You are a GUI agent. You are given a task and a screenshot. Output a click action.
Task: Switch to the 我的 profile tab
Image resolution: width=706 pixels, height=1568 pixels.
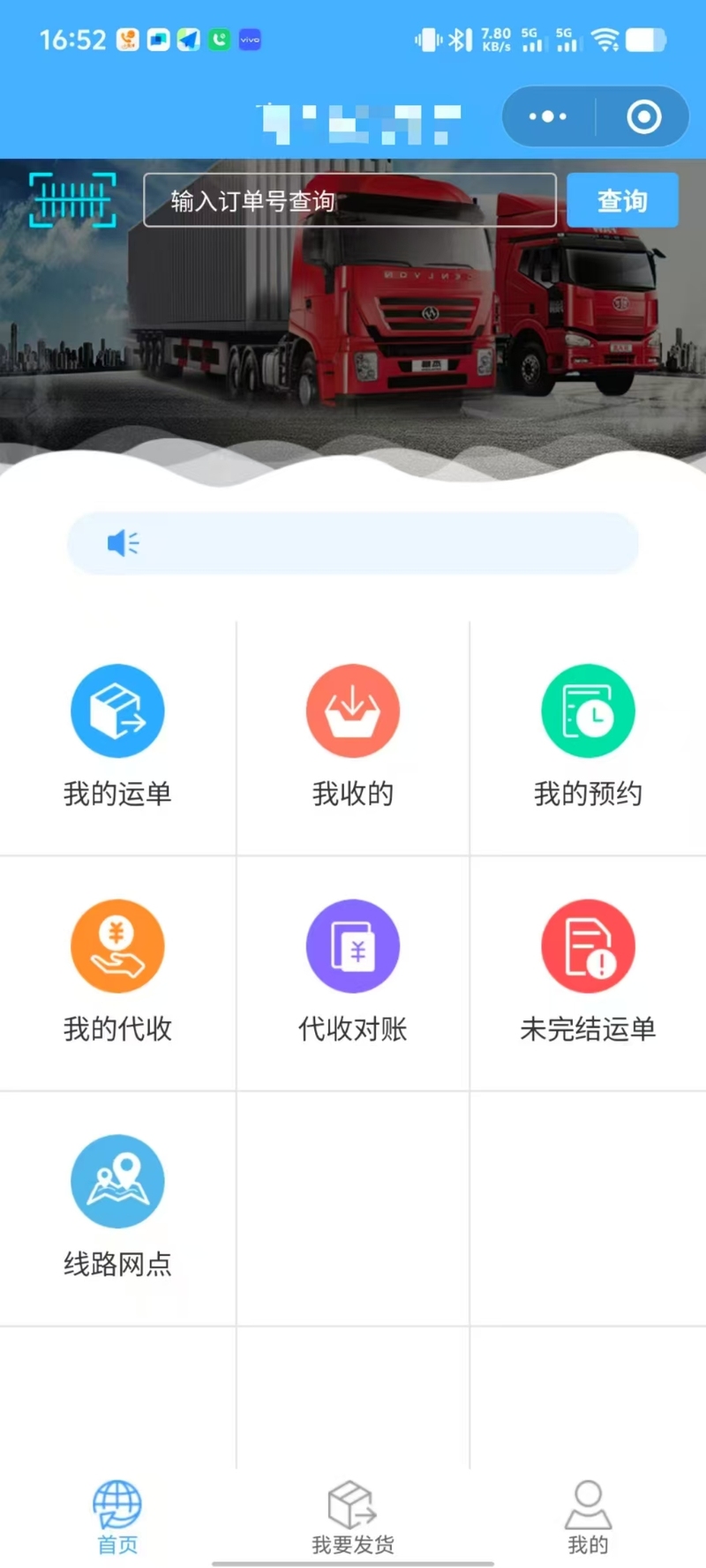(588, 1517)
